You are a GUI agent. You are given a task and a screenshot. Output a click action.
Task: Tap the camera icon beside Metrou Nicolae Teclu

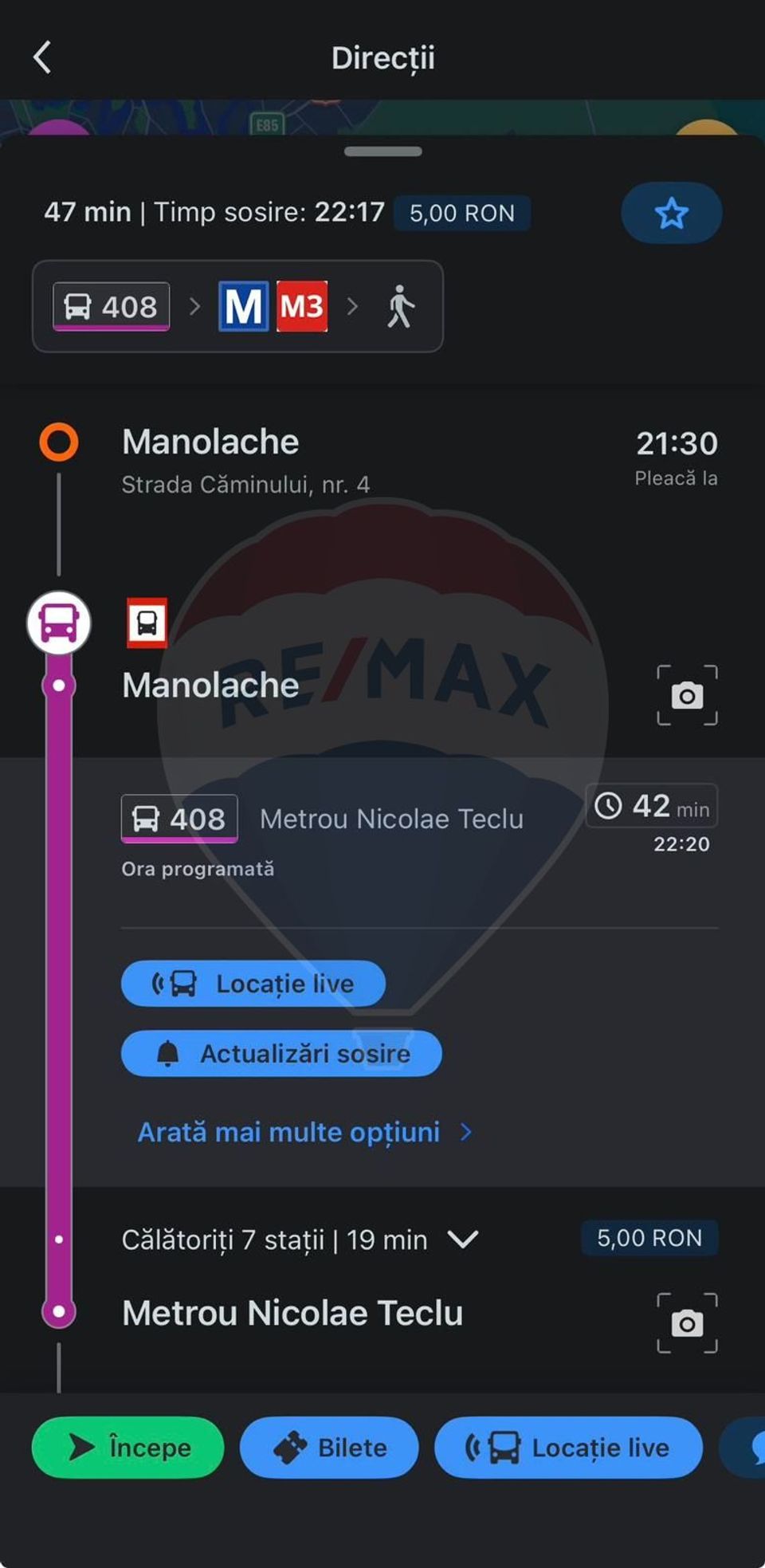pyautogui.click(x=686, y=1322)
